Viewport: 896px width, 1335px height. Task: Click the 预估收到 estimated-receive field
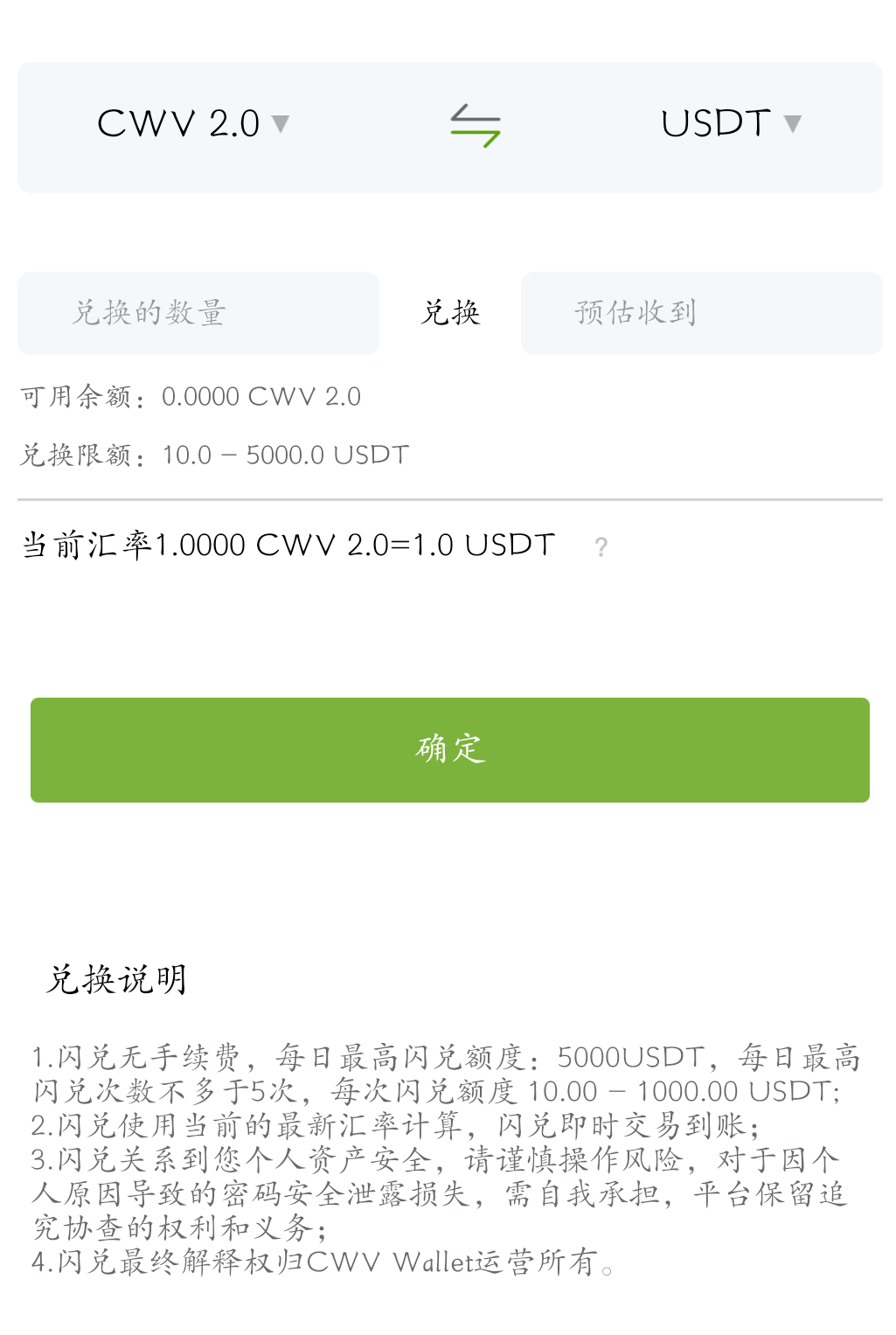coord(700,313)
